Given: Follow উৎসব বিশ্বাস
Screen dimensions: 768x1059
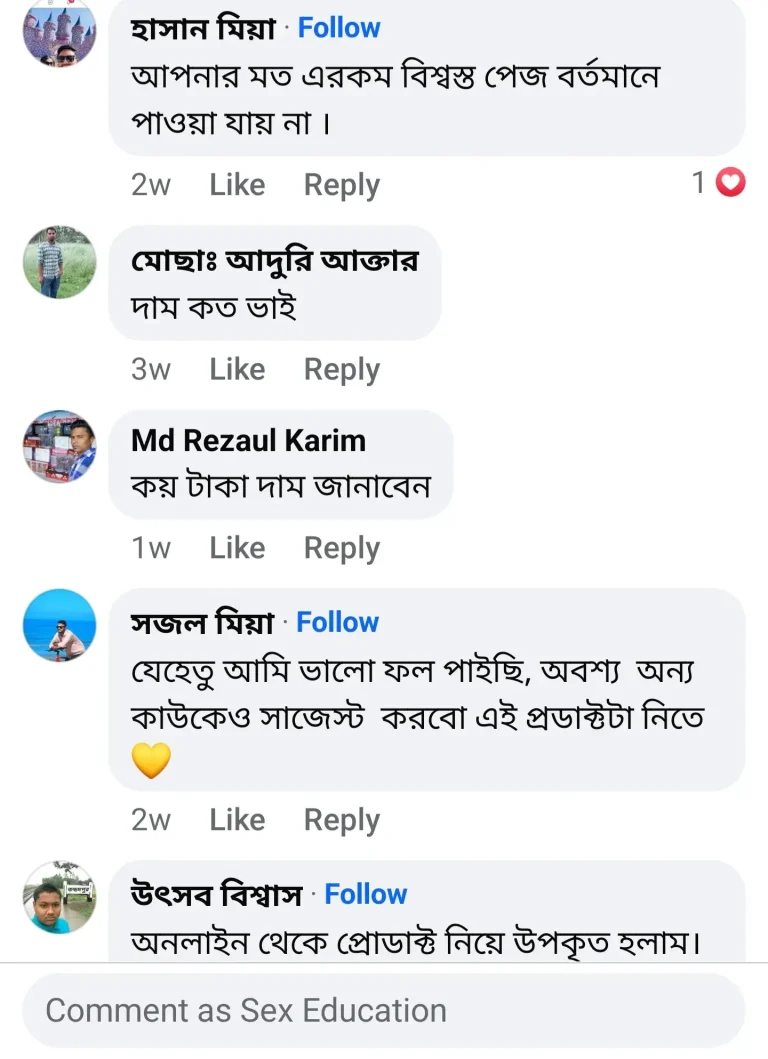Looking at the screenshot, I should pos(366,894).
